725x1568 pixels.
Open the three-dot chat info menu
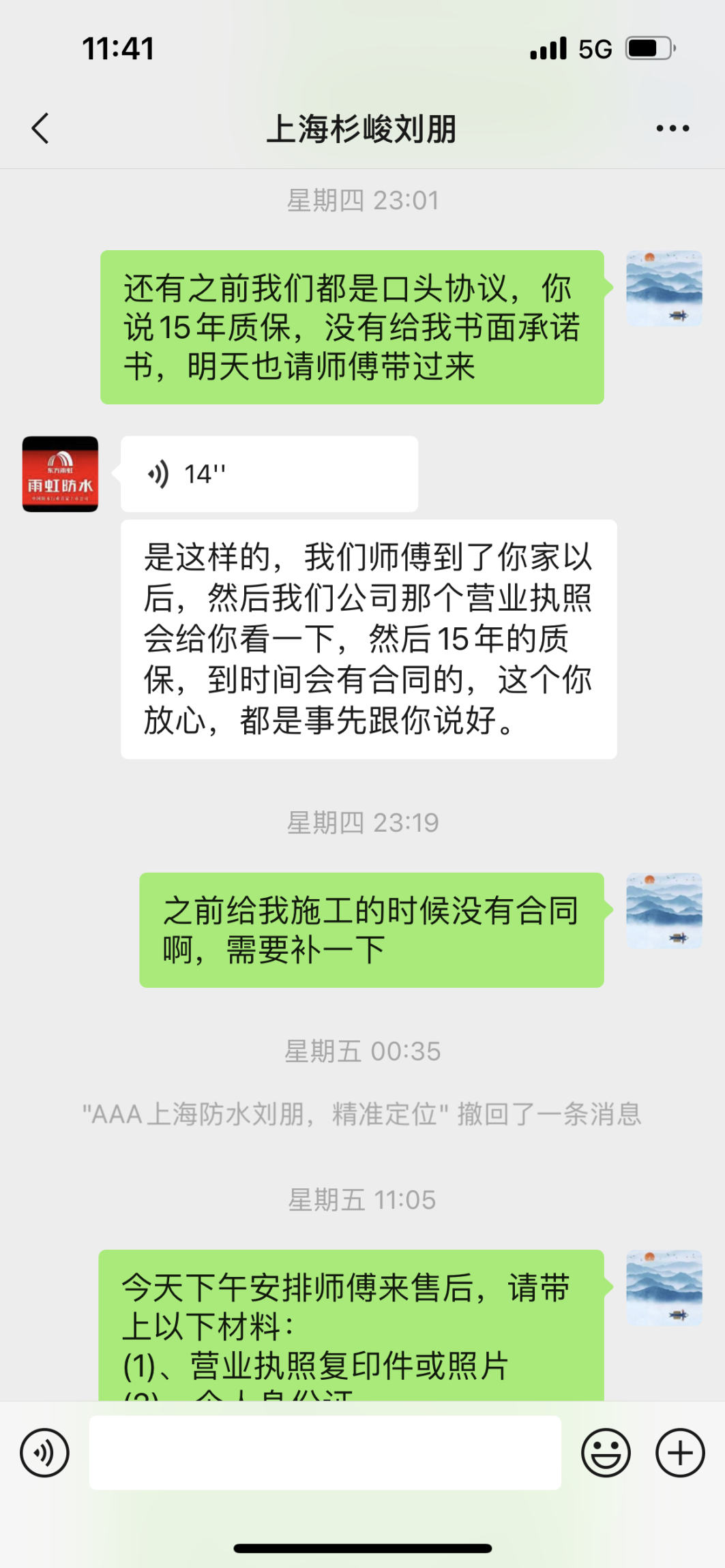tap(672, 128)
